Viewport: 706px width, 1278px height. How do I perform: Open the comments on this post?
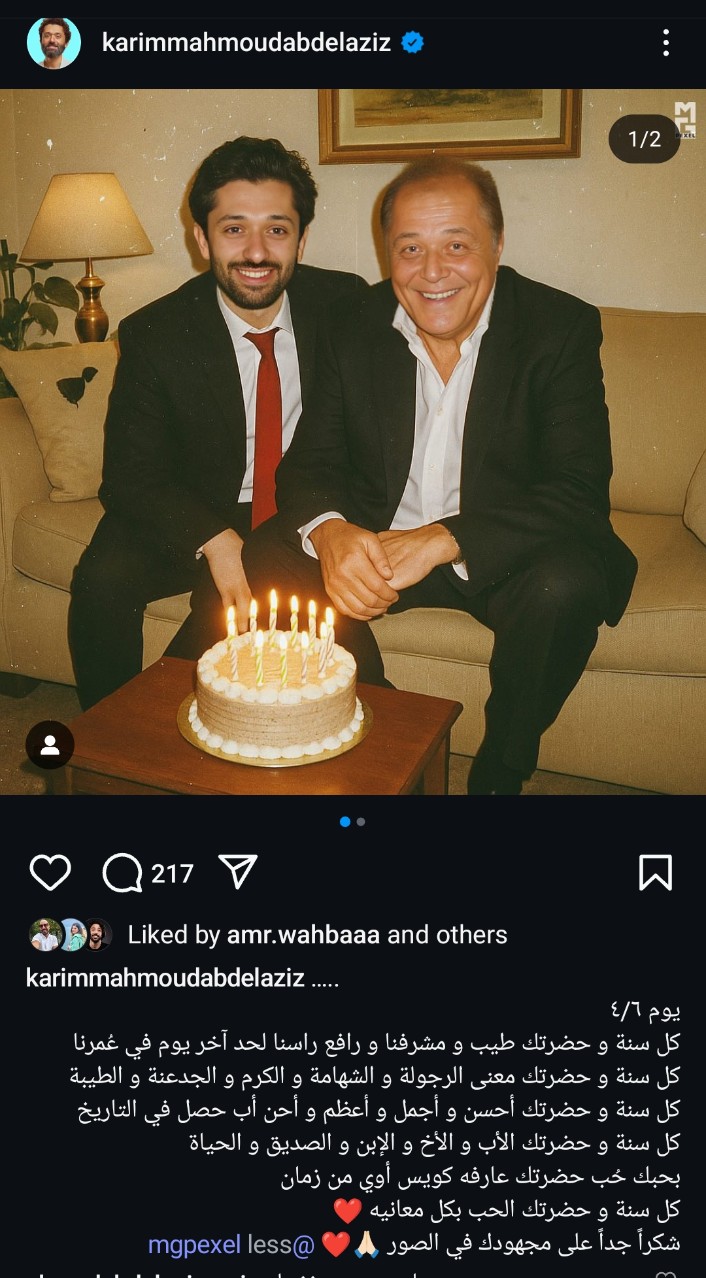(x=124, y=873)
